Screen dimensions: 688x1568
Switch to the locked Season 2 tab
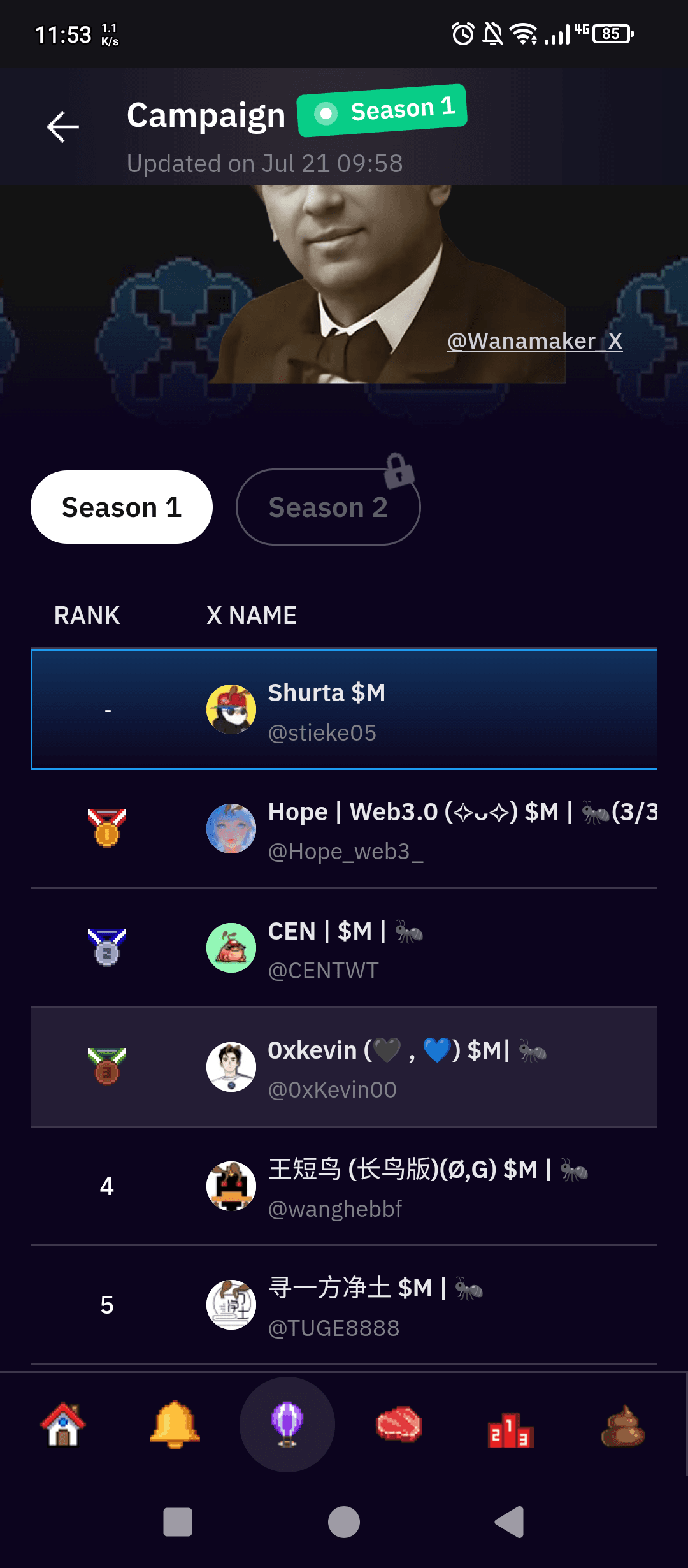click(328, 507)
